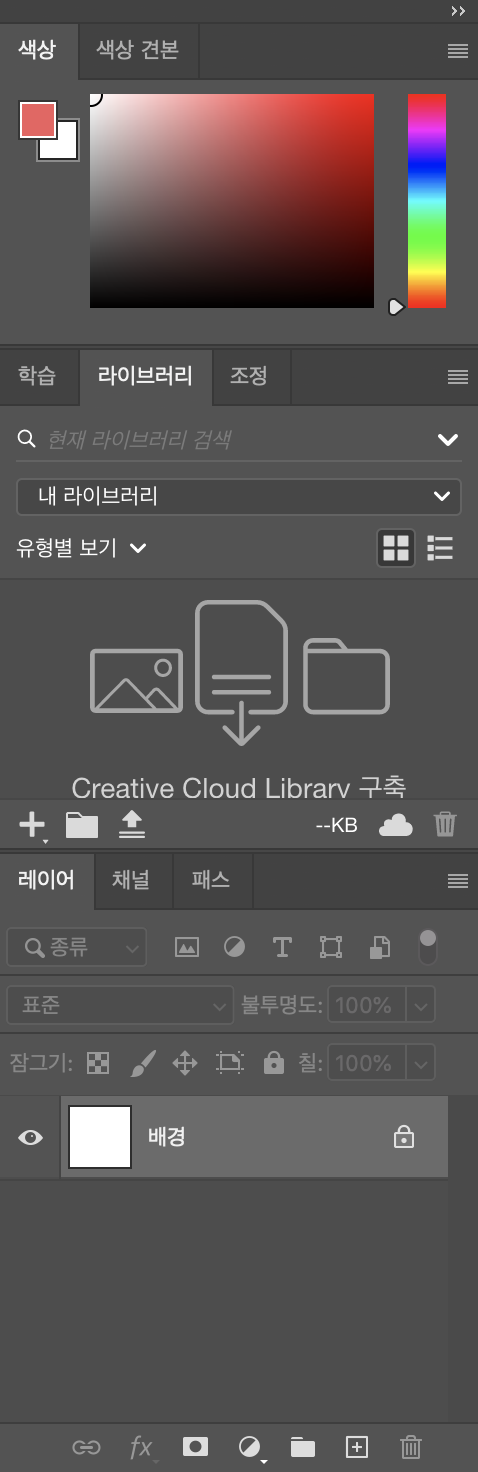Open the layers panel menu

coord(458,881)
